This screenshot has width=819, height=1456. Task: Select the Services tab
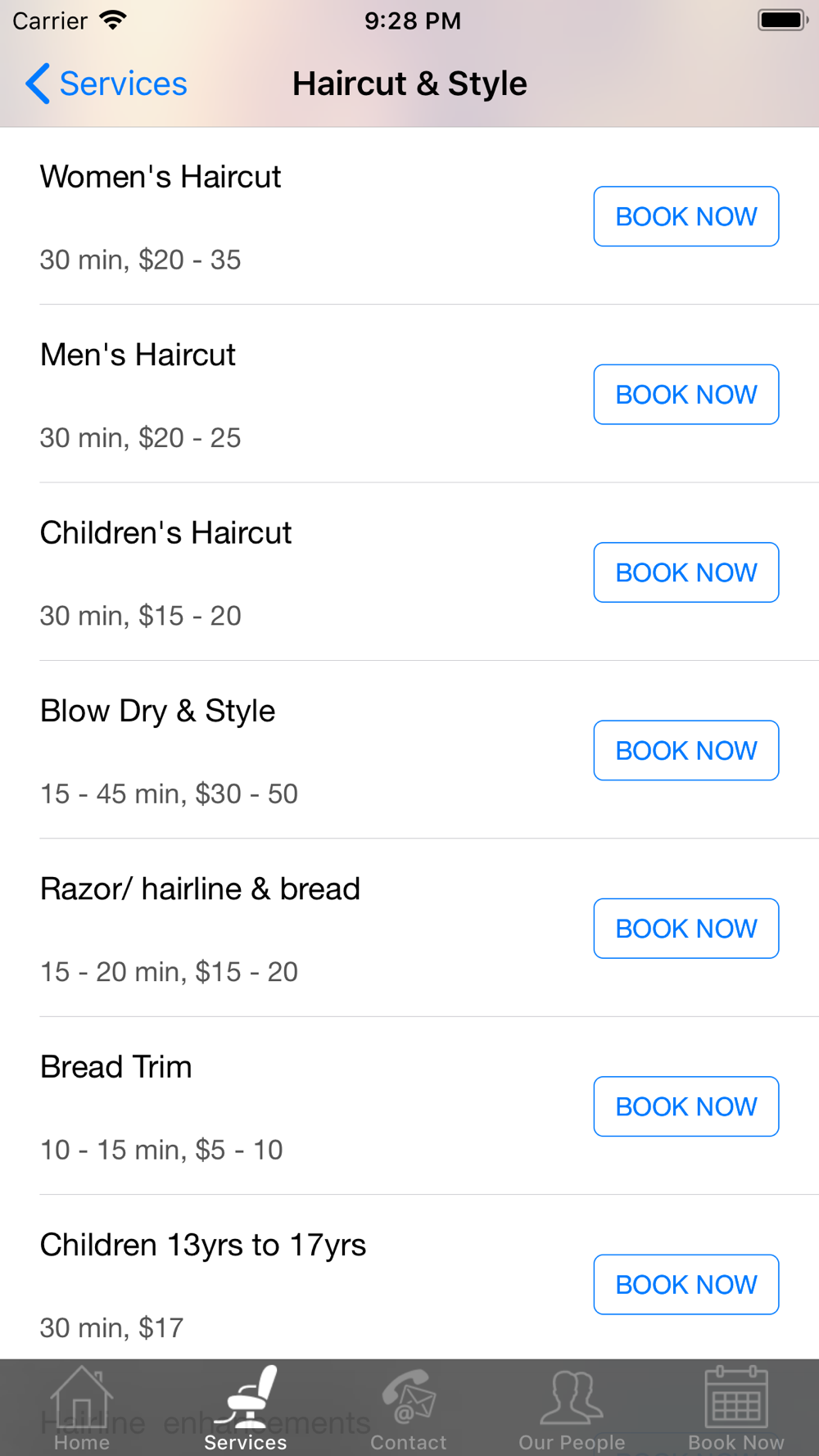pos(246,1409)
